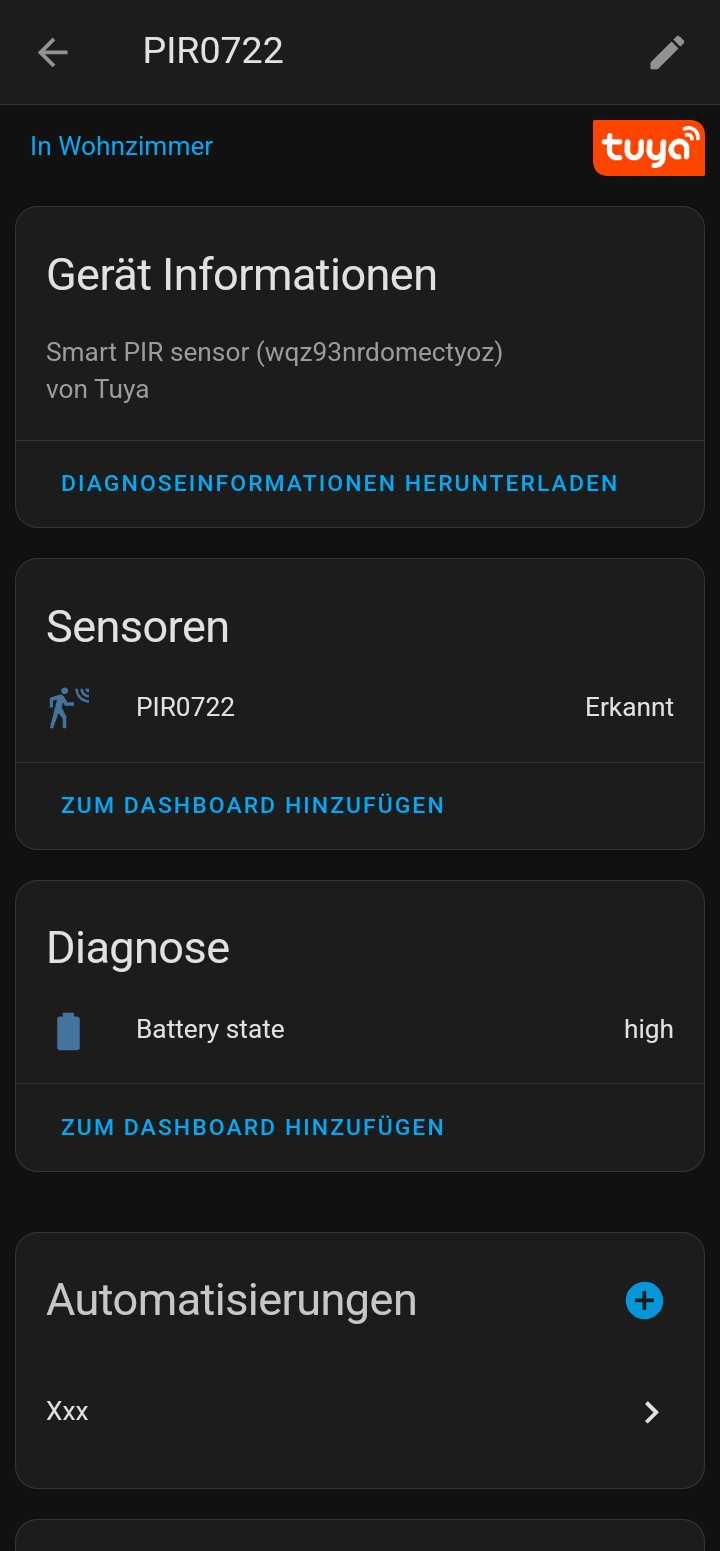The width and height of the screenshot is (720, 1551).
Task: Add Diagnose card to the dashboard
Action: (252, 1128)
